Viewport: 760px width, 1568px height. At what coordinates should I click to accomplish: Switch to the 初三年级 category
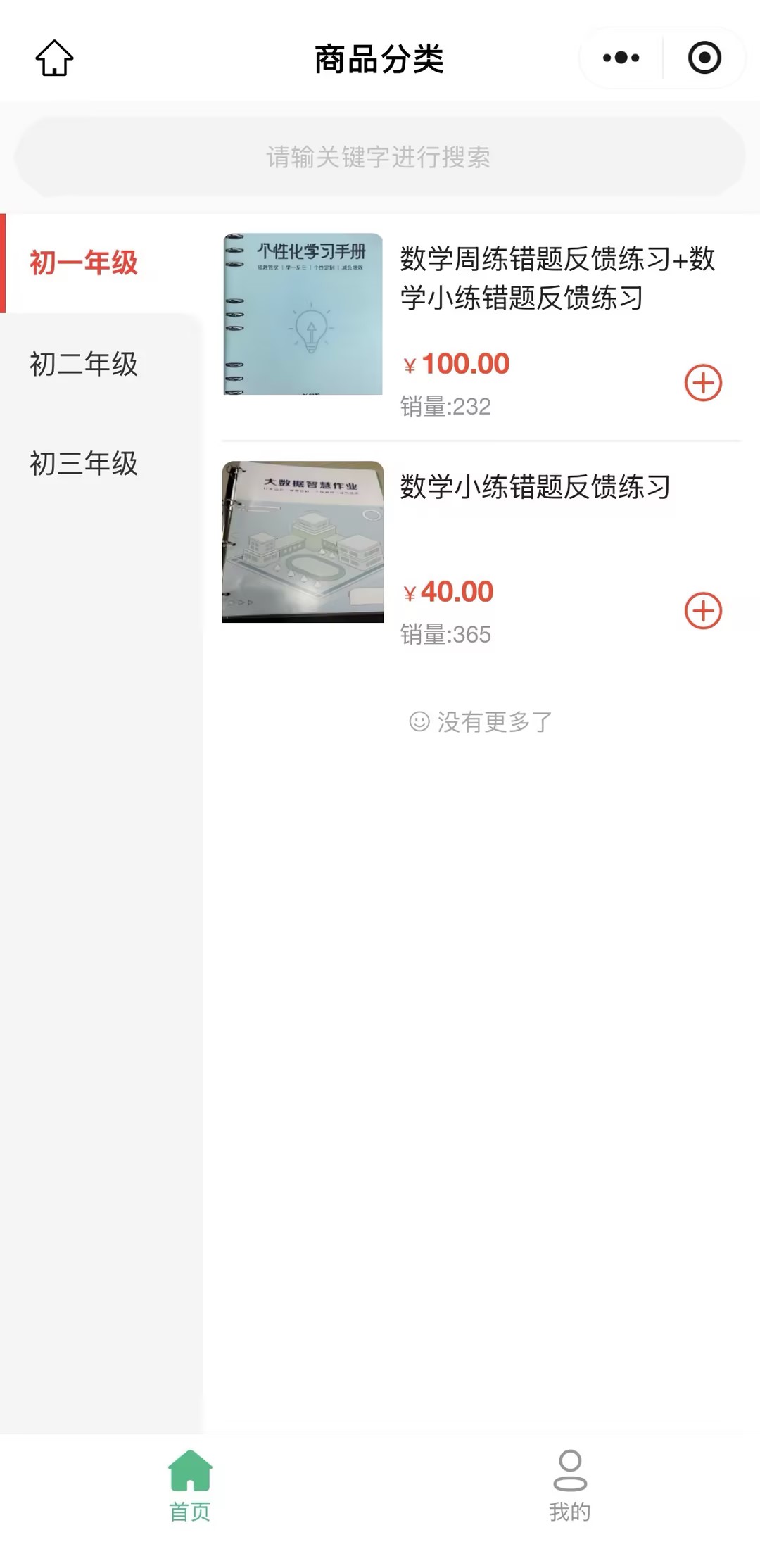(84, 464)
